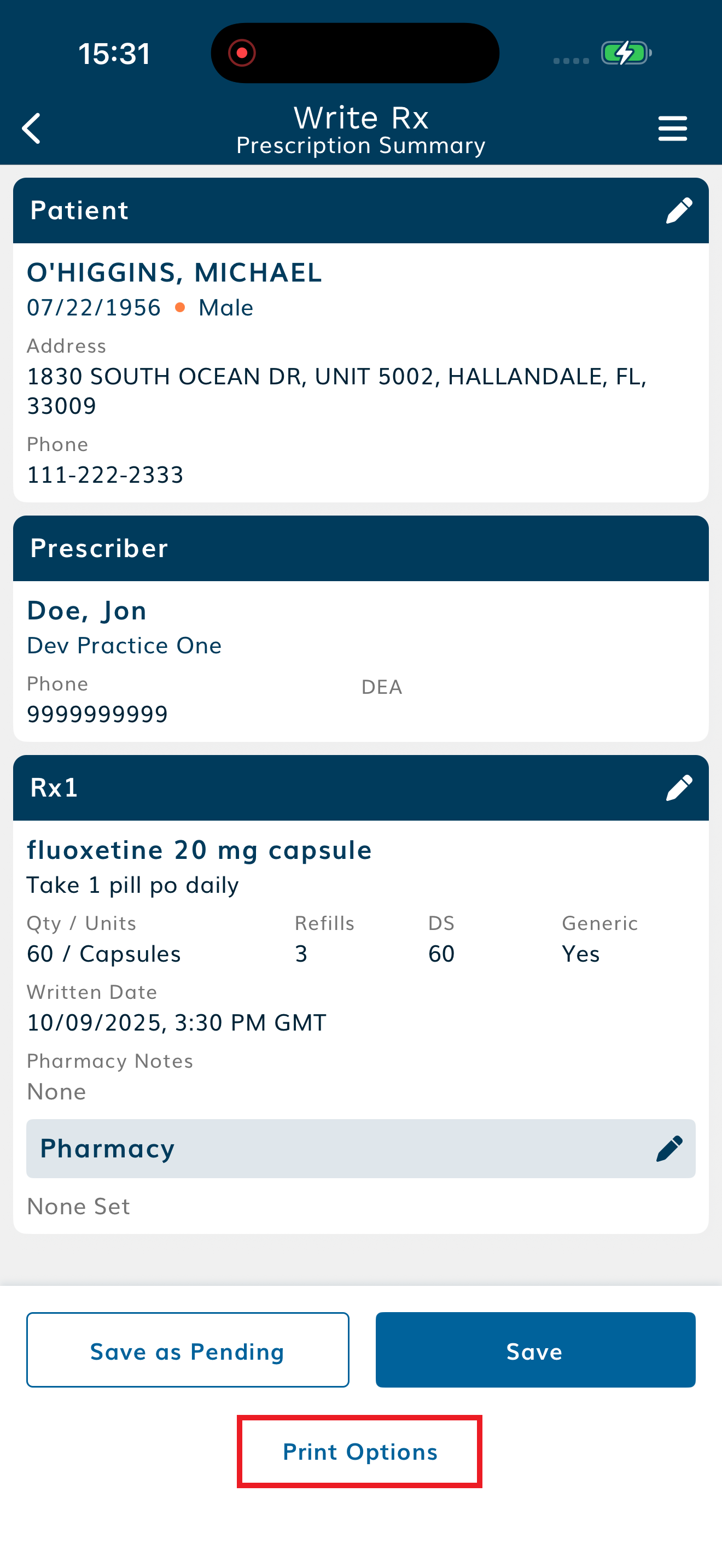Select patient name O'HIGGINS, MICHAEL
This screenshot has width=722, height=1568.
coord(174,273)
